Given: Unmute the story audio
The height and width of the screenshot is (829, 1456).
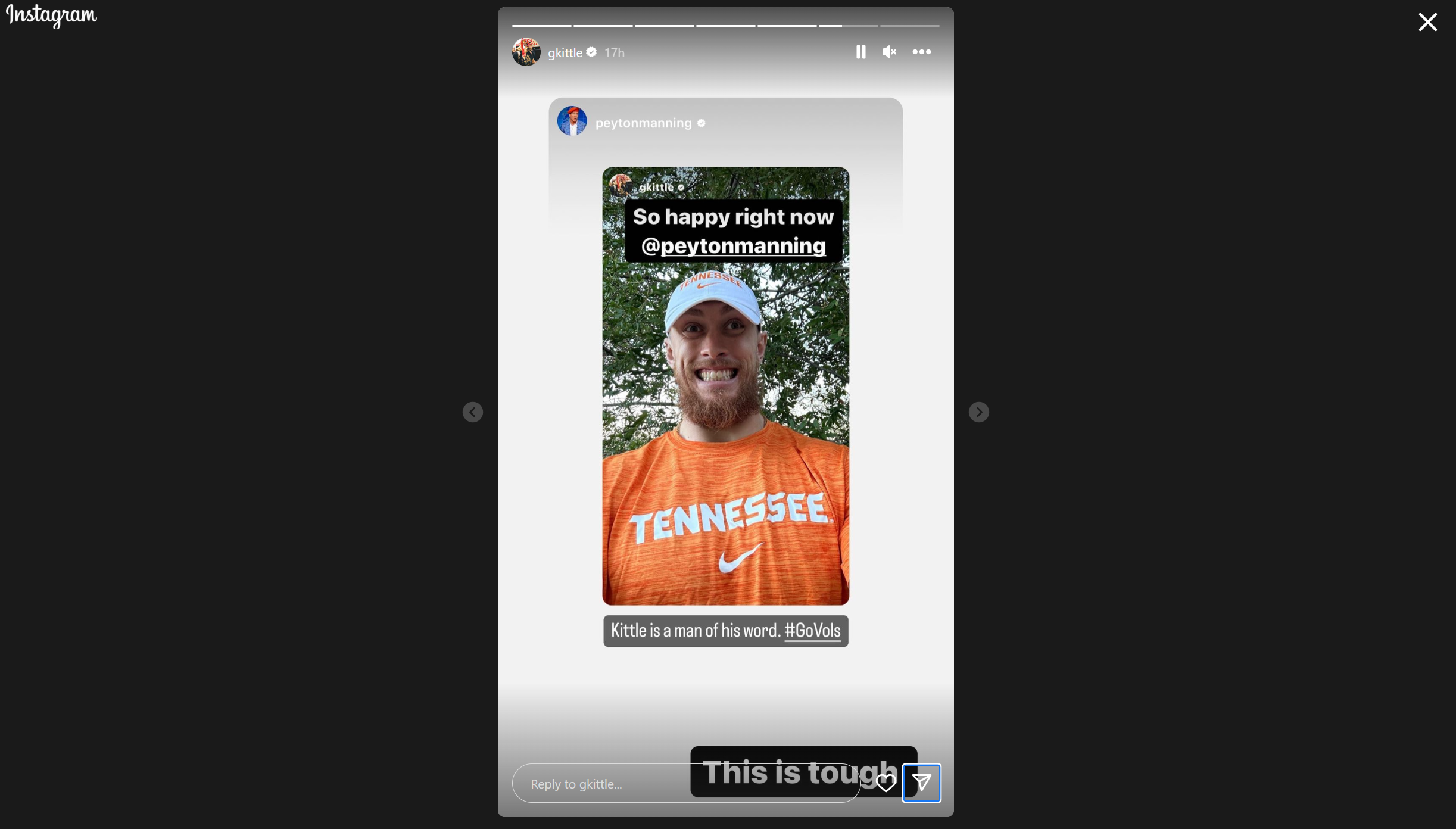Looking at the screenshot, I should (889, 52).
